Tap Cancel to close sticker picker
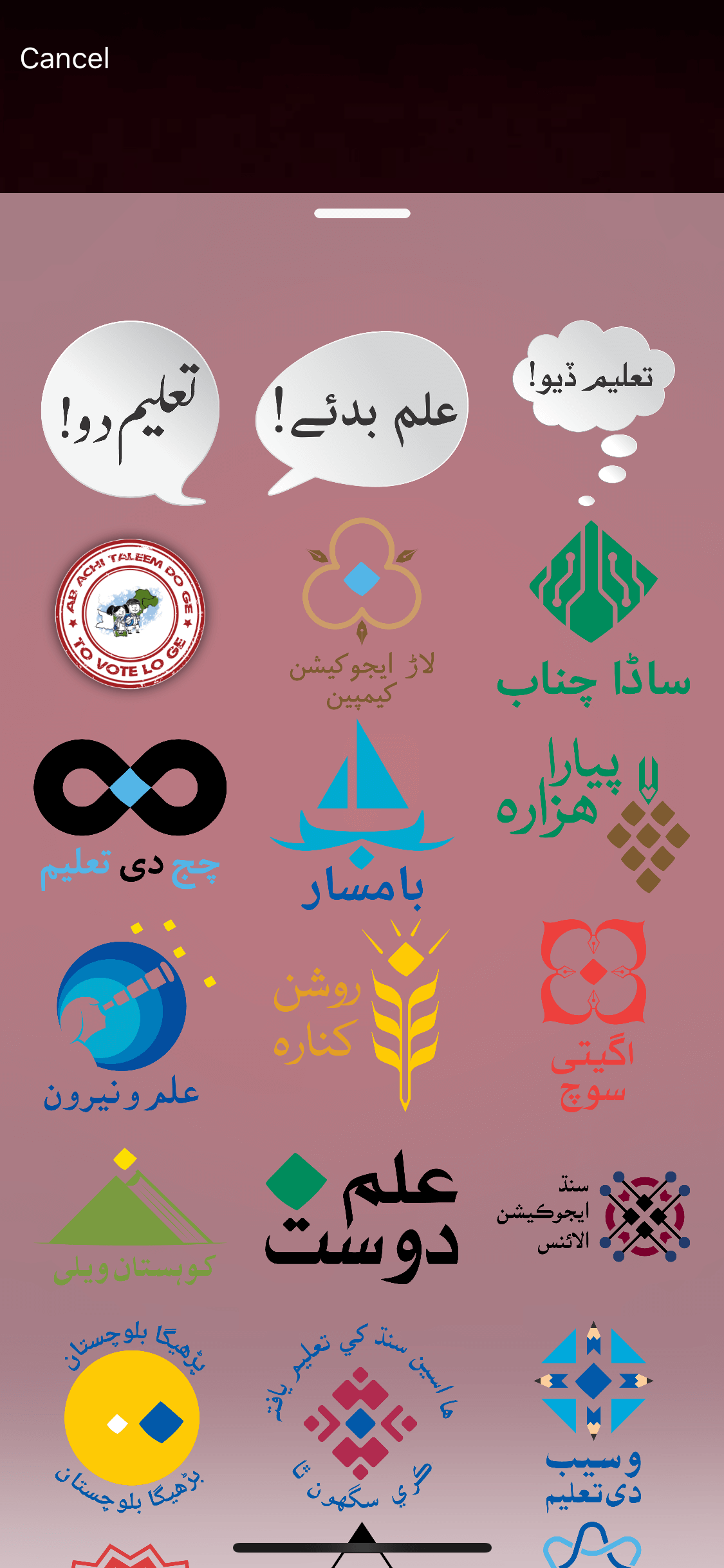This screenshot has width=724, height=1568. point(64,59)
